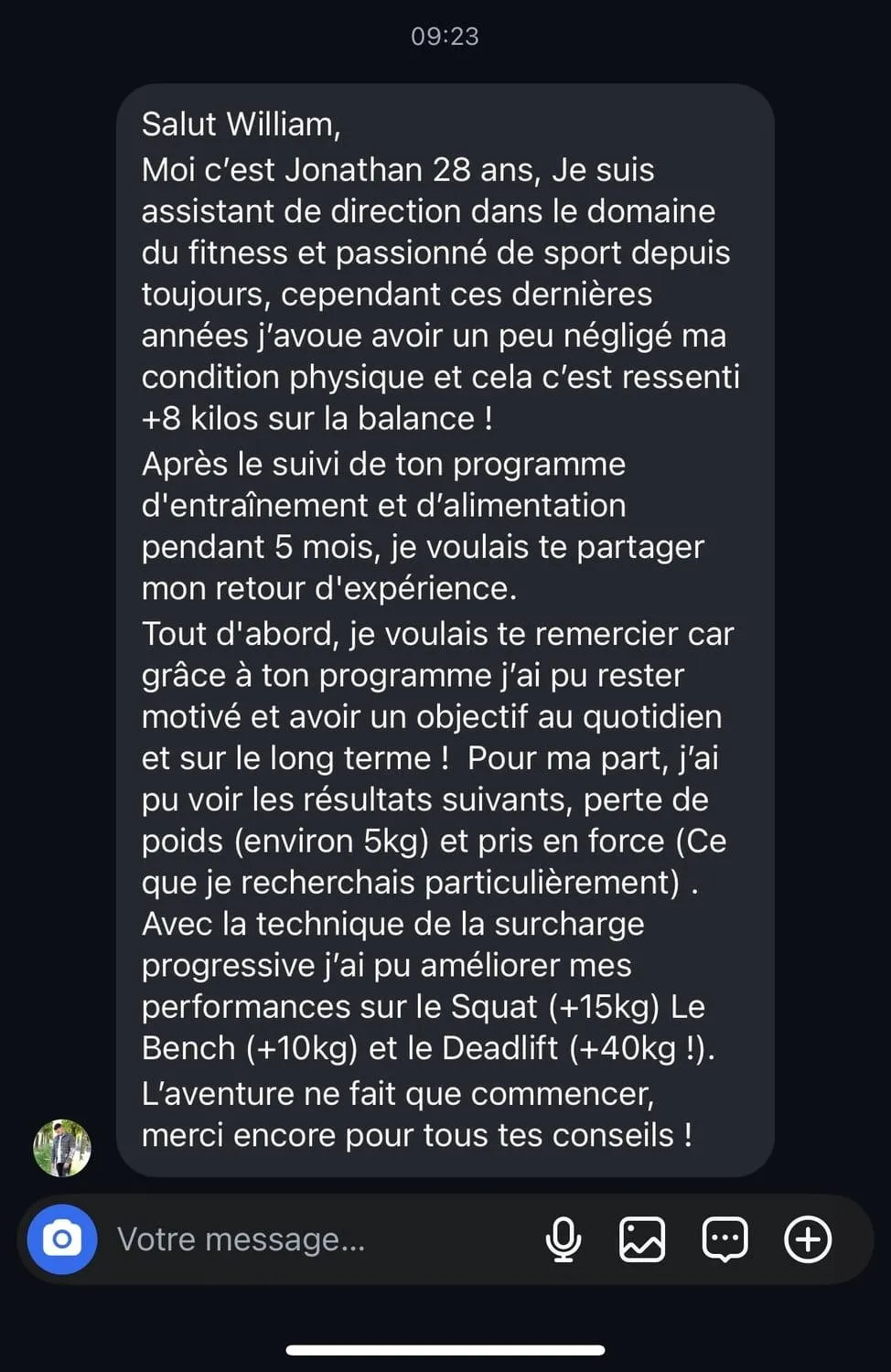Open the camera from the message bar

(62, 1239)
